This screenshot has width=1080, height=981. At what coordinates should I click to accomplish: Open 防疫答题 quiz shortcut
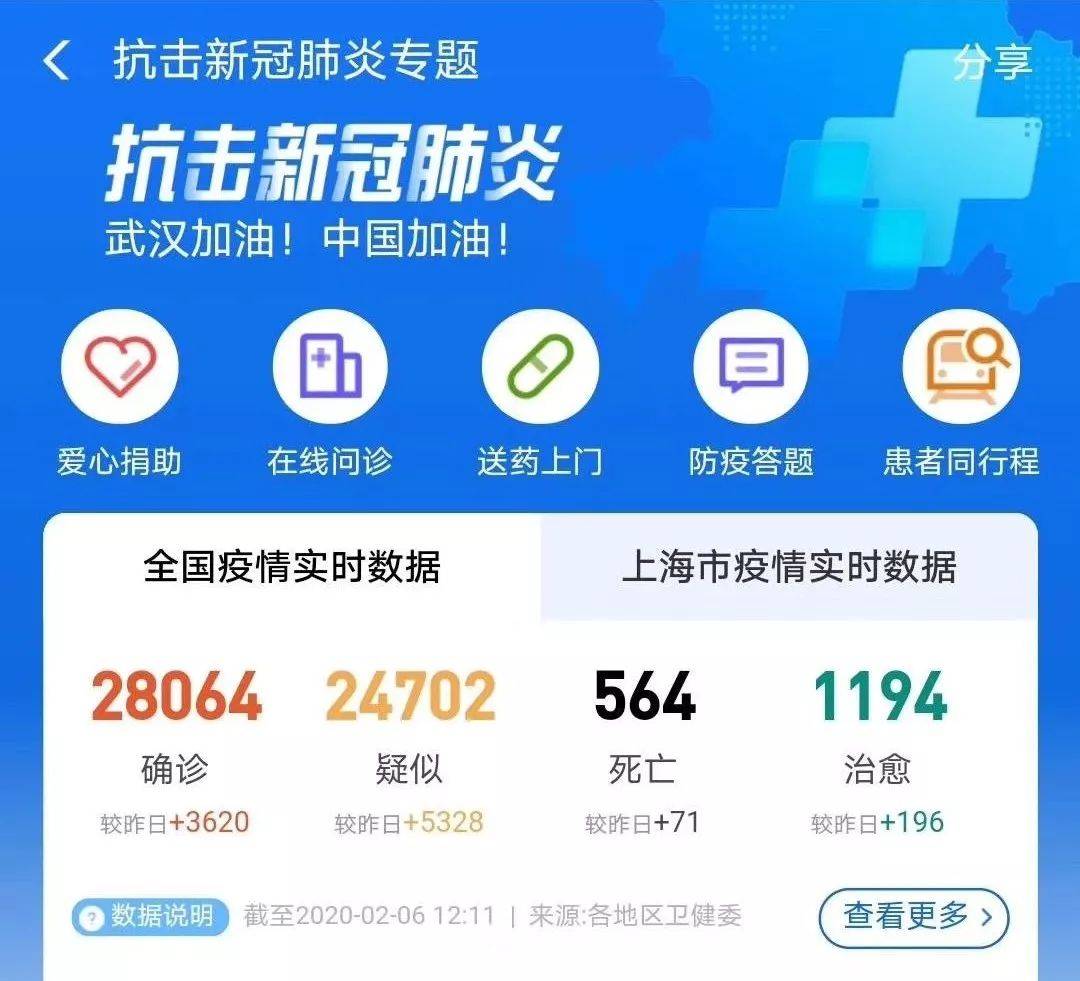point(751,367)
